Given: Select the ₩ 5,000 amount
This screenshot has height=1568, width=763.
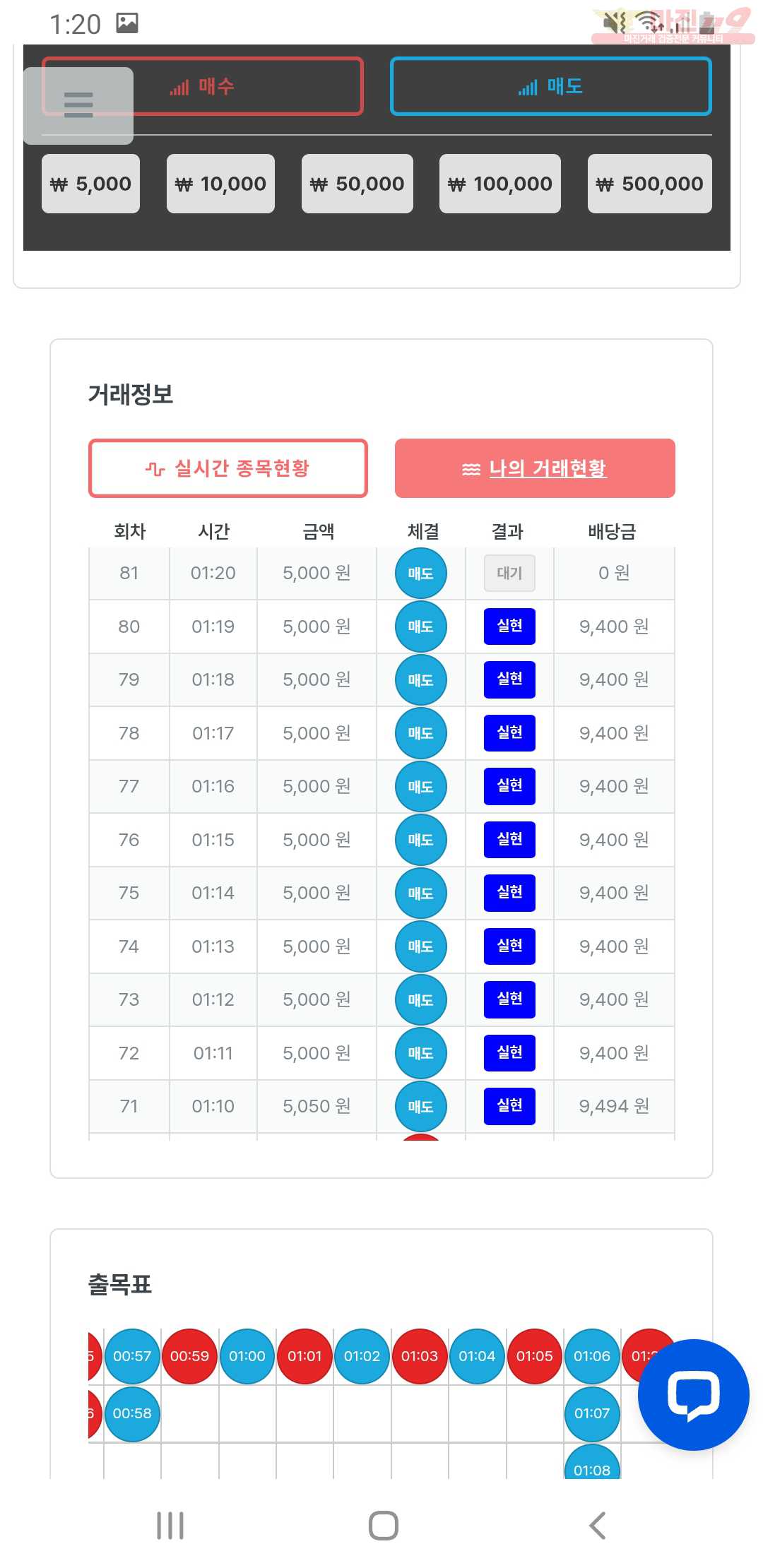Looking at the screenshot, I should pyautogui.click(x=90, y=184).
